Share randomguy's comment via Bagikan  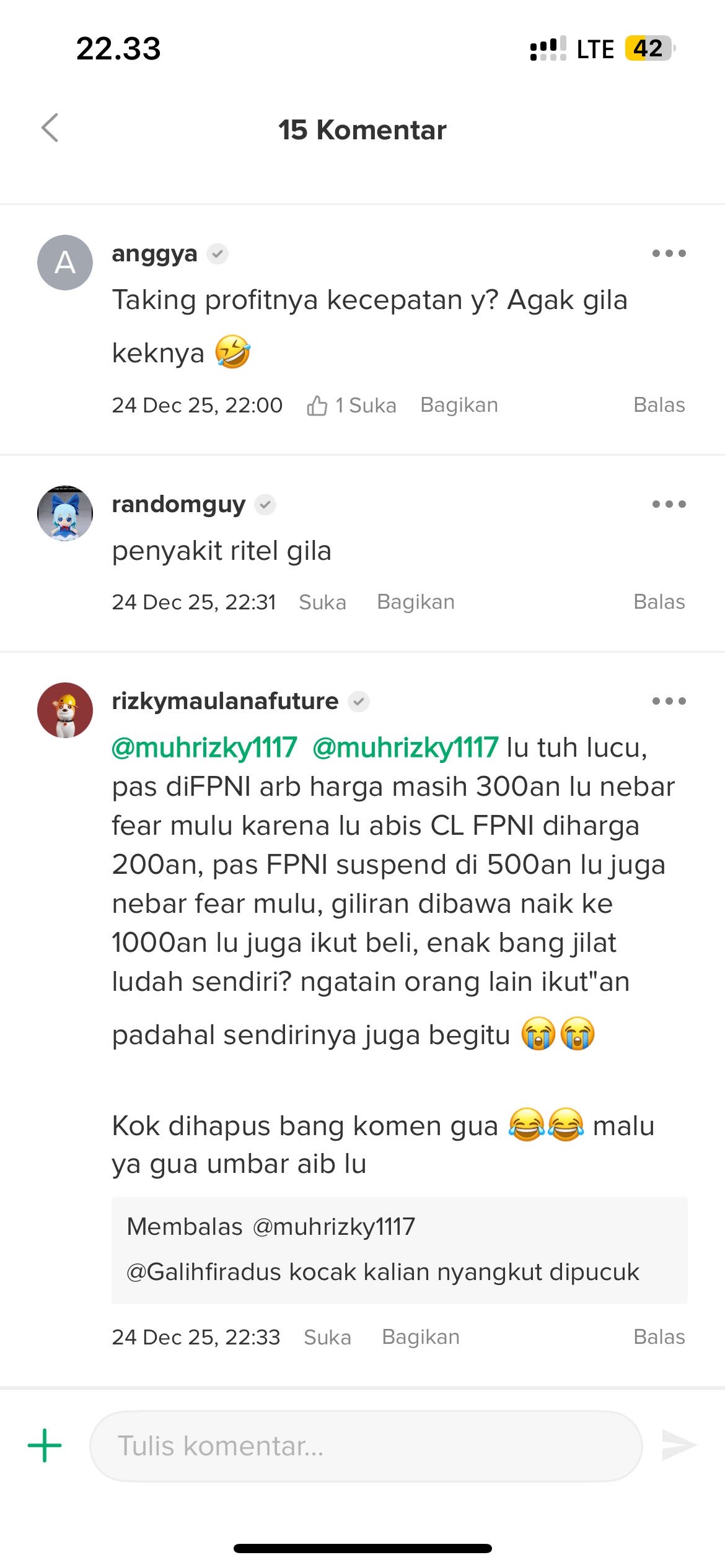(415, 602)
